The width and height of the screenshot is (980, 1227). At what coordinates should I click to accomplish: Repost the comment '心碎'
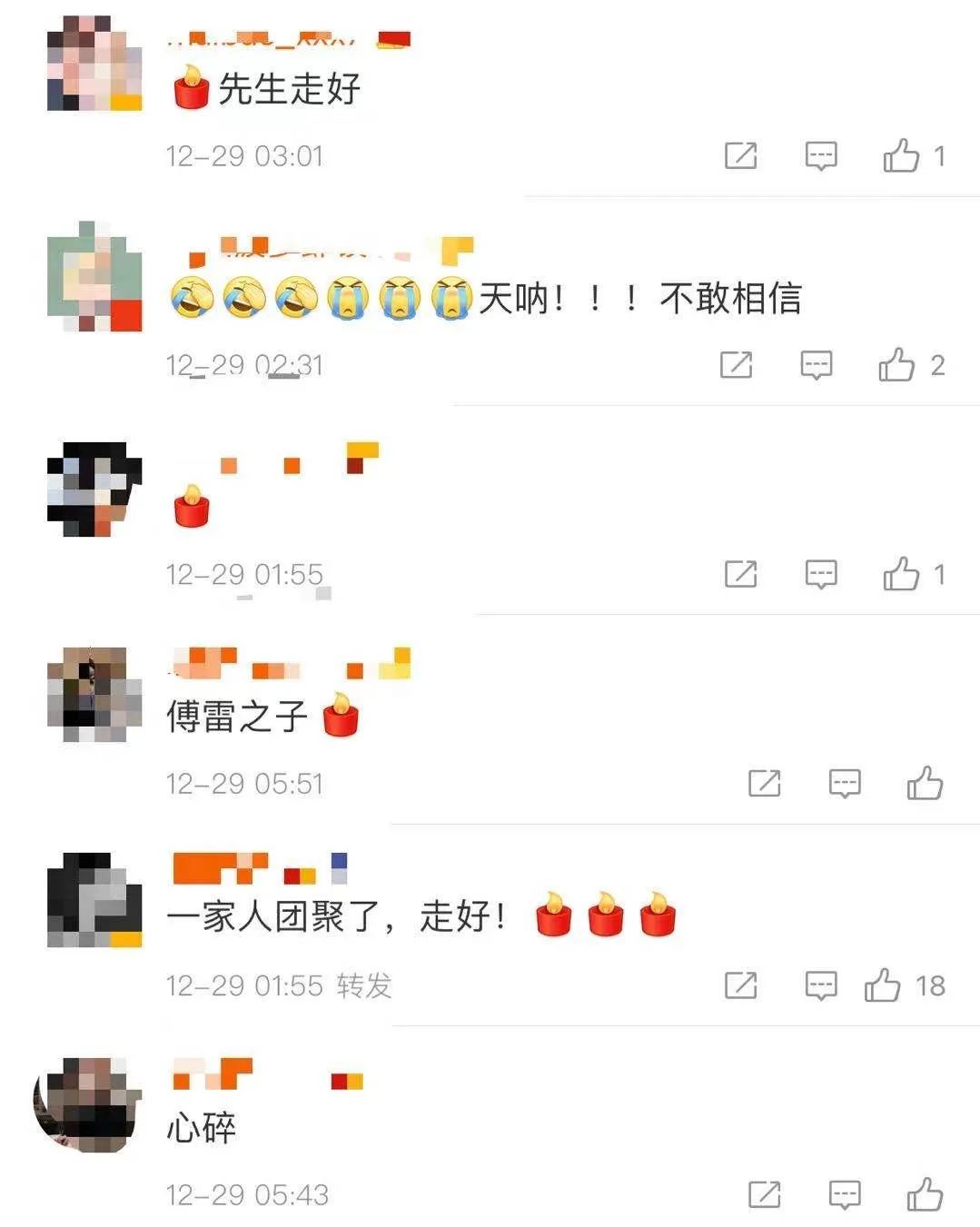764,1194
